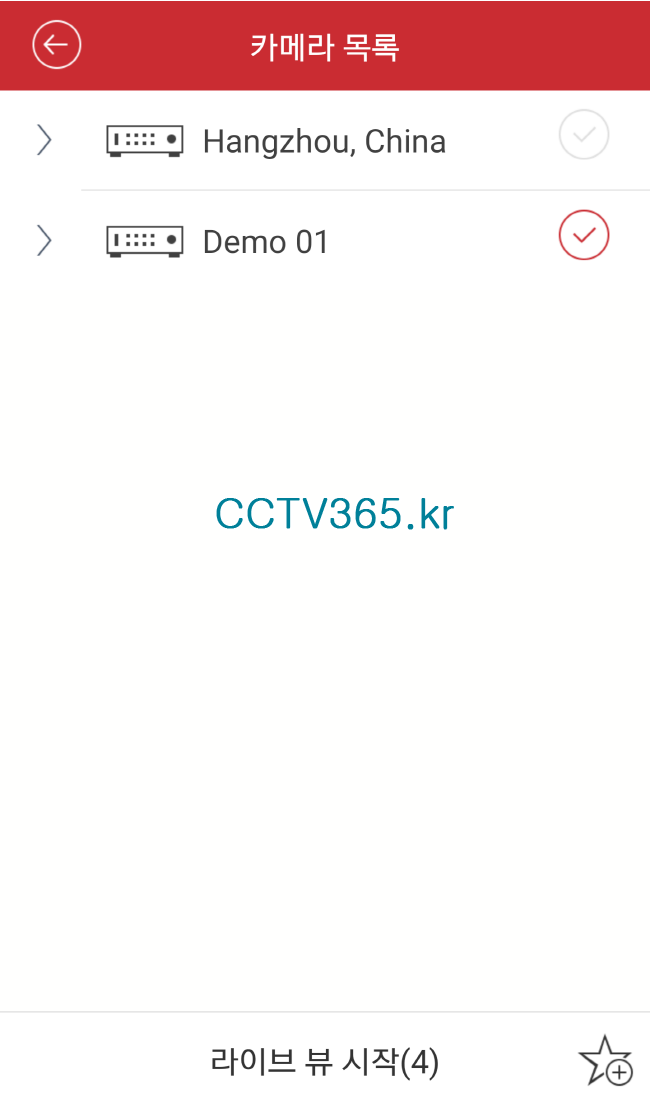Expand the Hangzhou, China device
650x1110 pixels.
point(44,141)
